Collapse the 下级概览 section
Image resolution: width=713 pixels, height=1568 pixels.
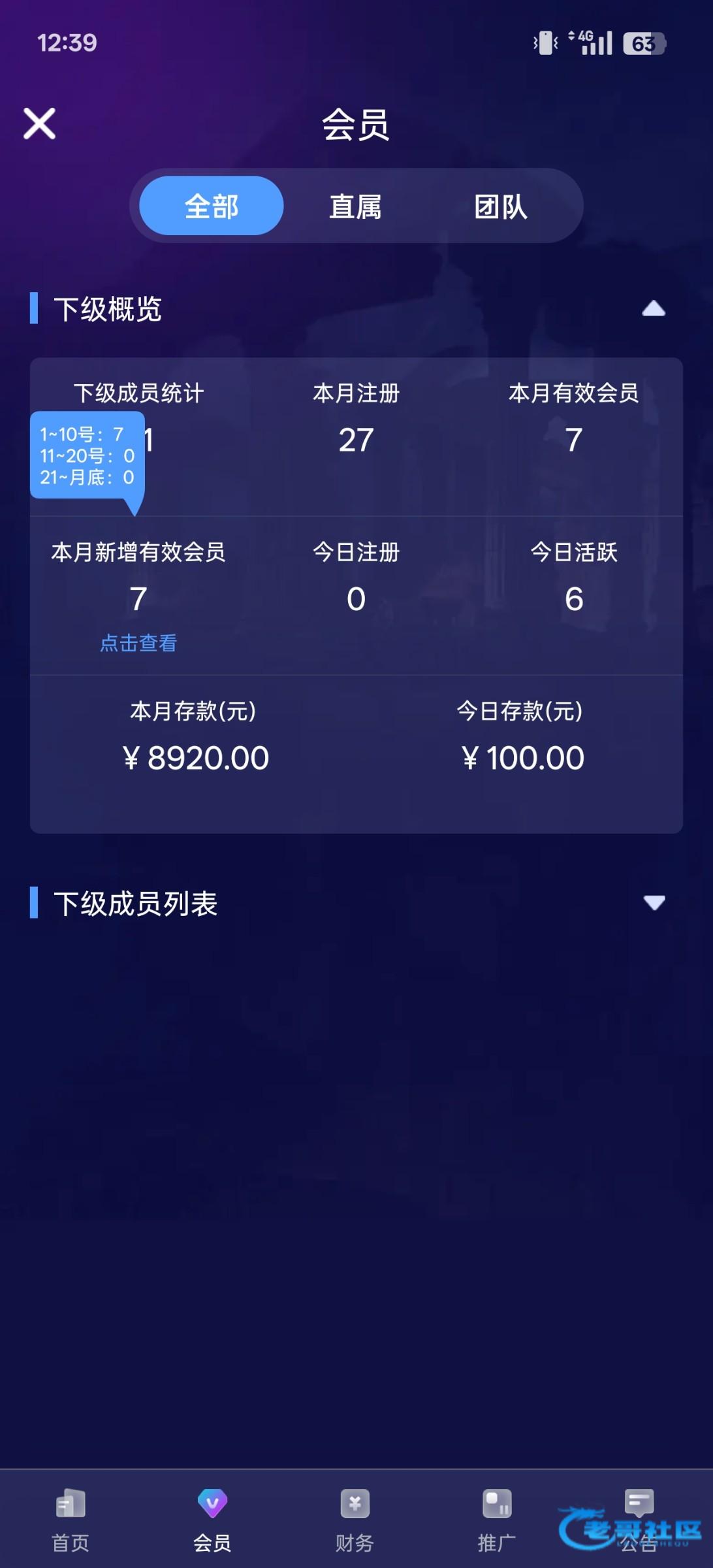click(653, 309)
